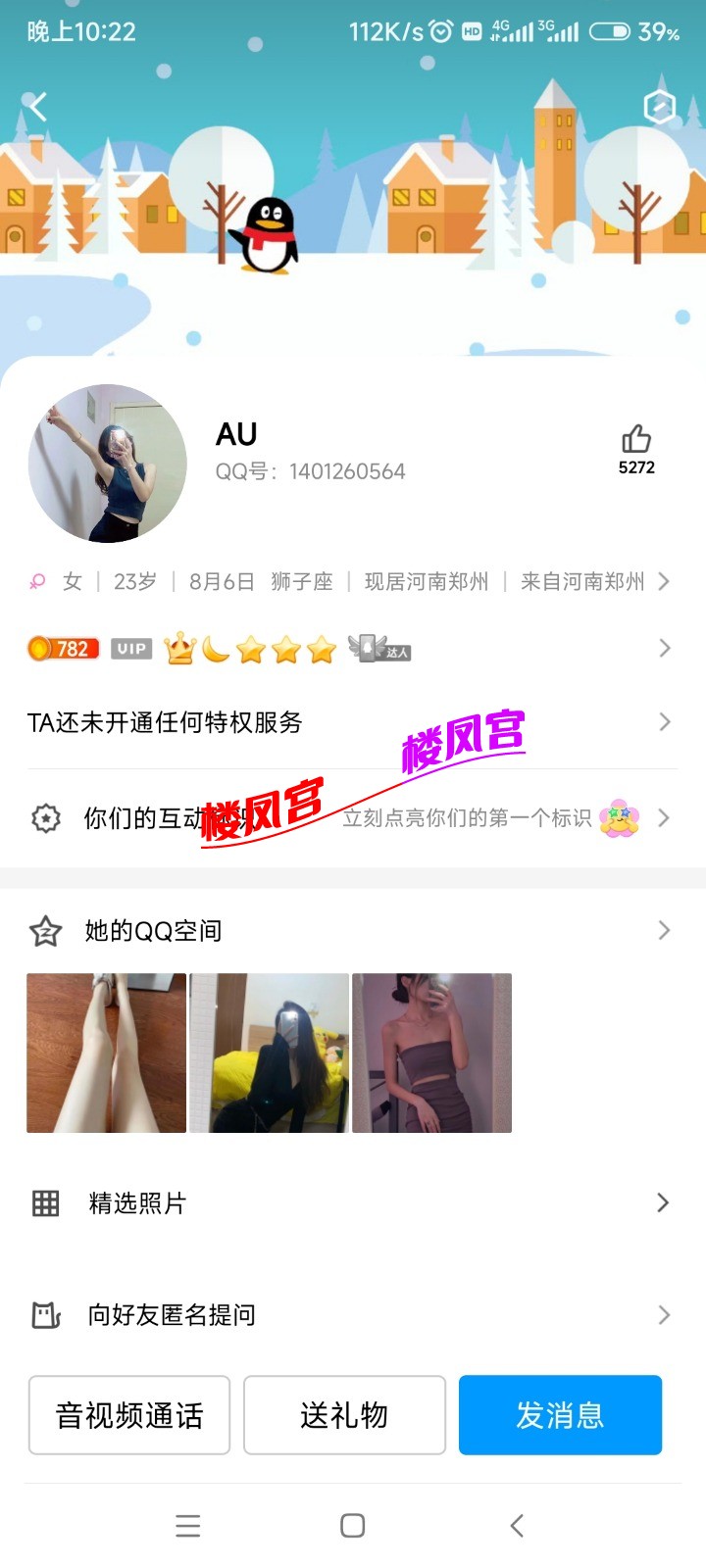Select the grid icon beside 精选照片
The width and height of the screenshot is (706, 1568).
[44, 1202]
